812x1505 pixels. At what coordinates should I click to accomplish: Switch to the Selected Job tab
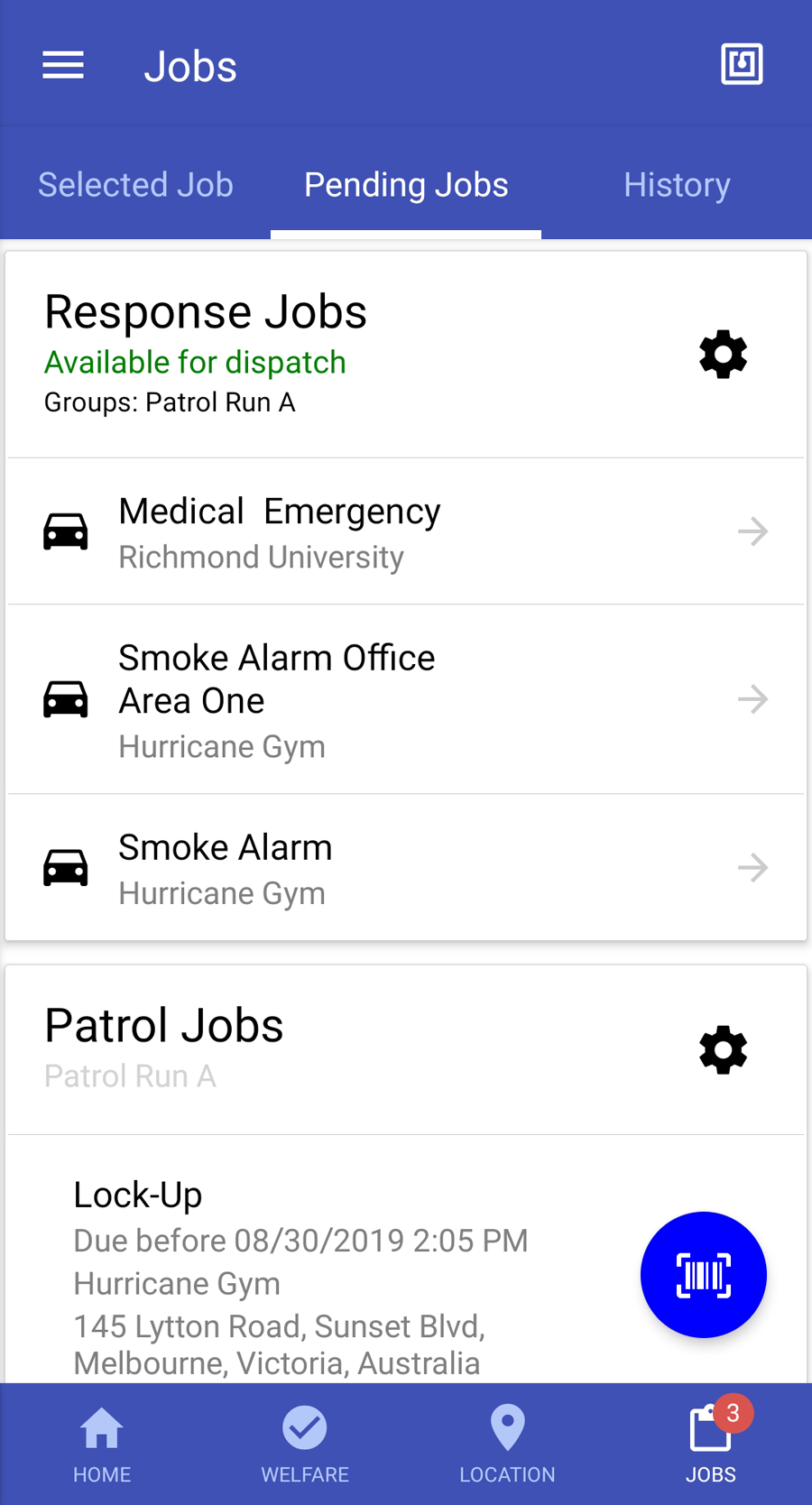(x=135, y=184)
